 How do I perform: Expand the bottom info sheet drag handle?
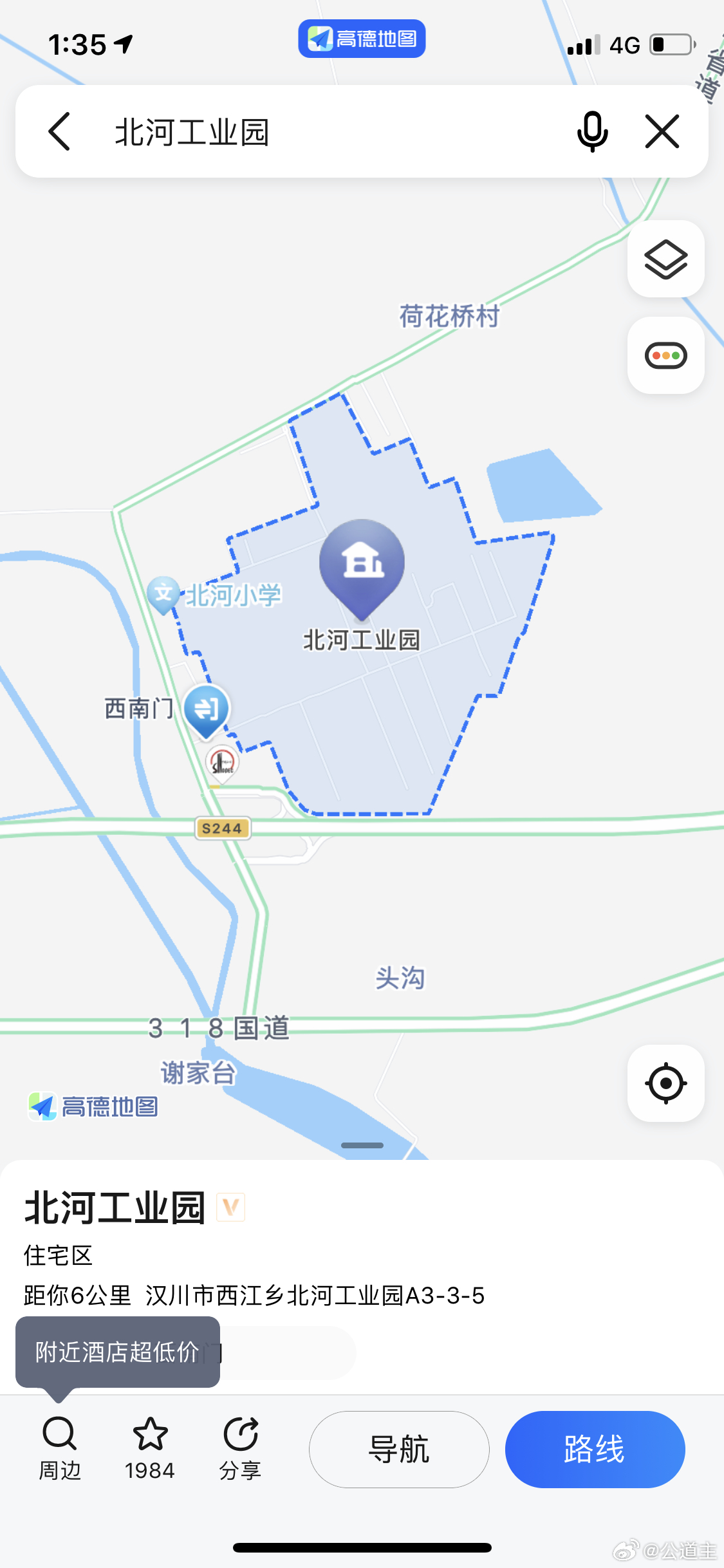pyautogui.click(x=362, y=1145)
